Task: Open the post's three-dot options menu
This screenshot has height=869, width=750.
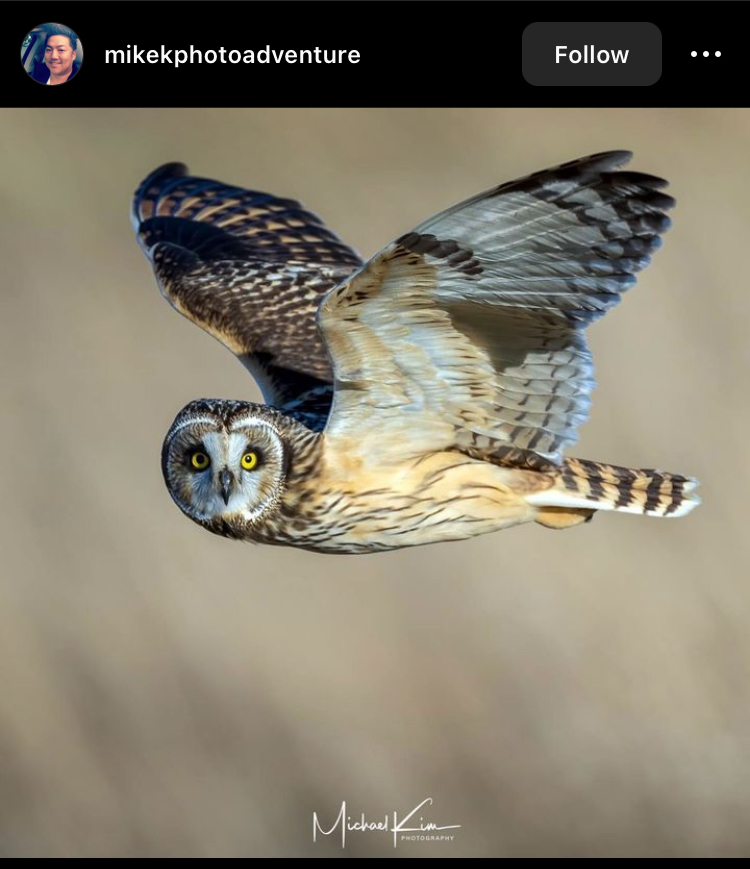Action: pyautogui.click(x=705, y=54)
